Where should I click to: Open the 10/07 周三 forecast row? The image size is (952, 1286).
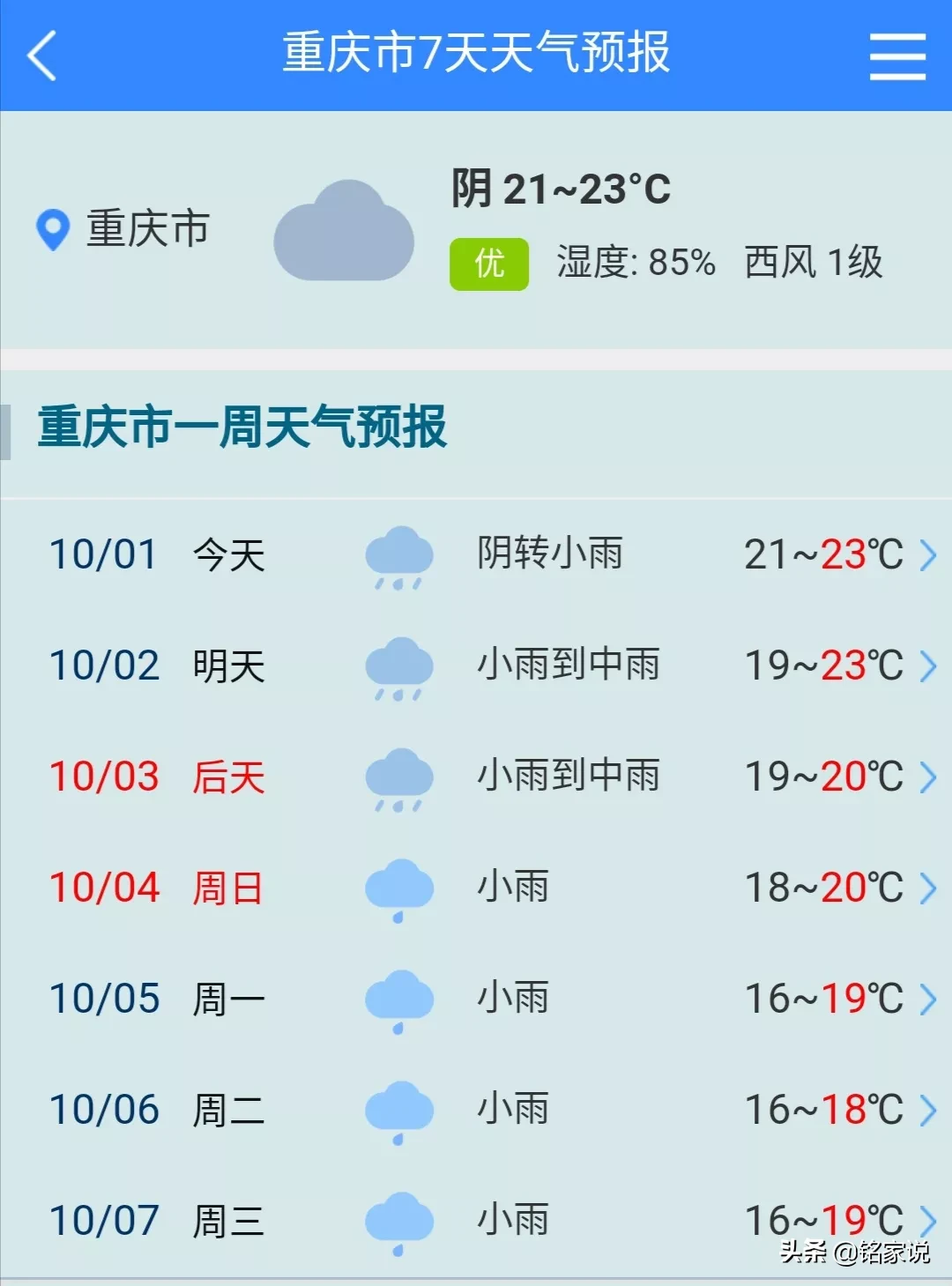point(476,1222)
